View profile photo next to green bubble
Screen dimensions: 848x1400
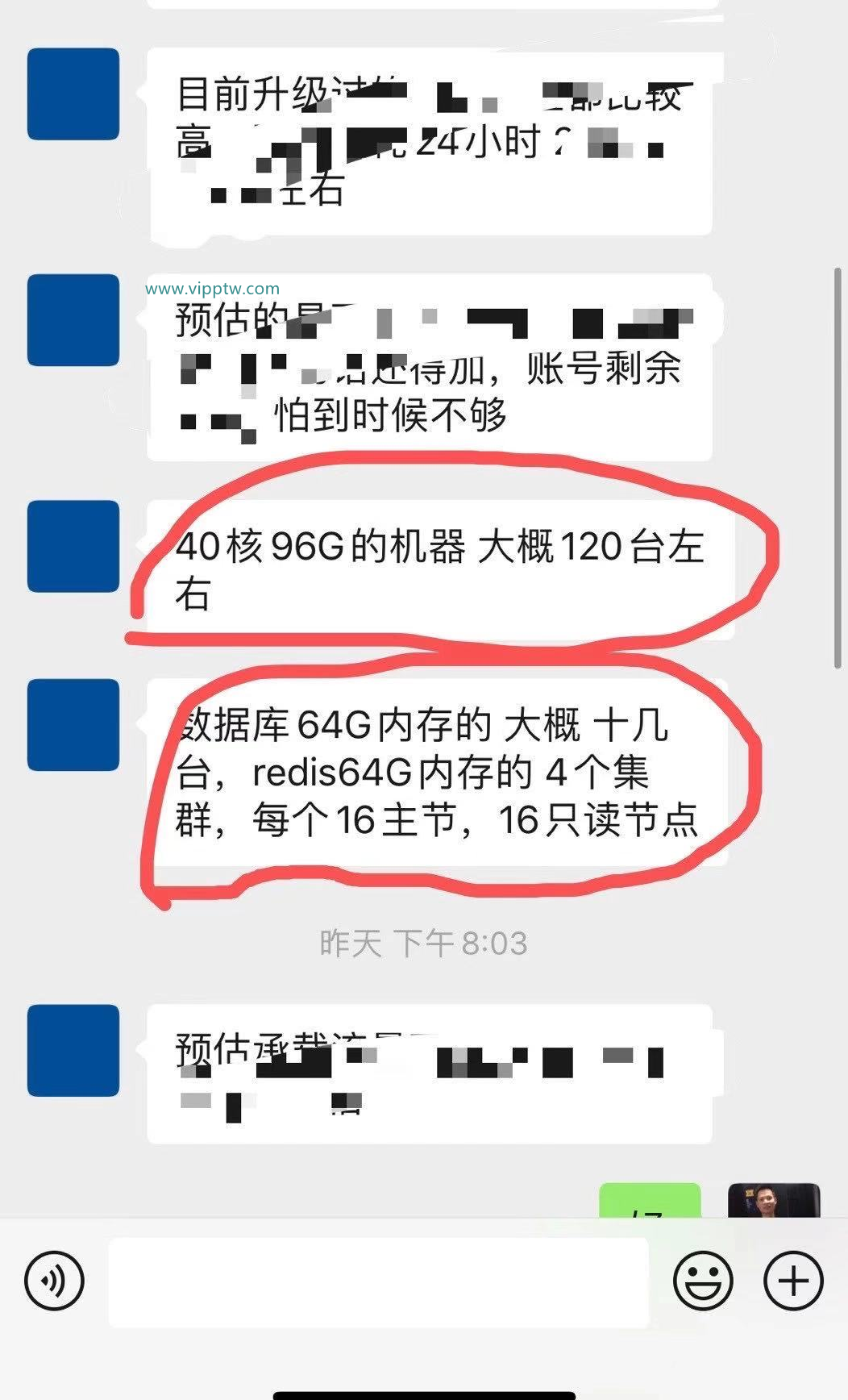774,1200
